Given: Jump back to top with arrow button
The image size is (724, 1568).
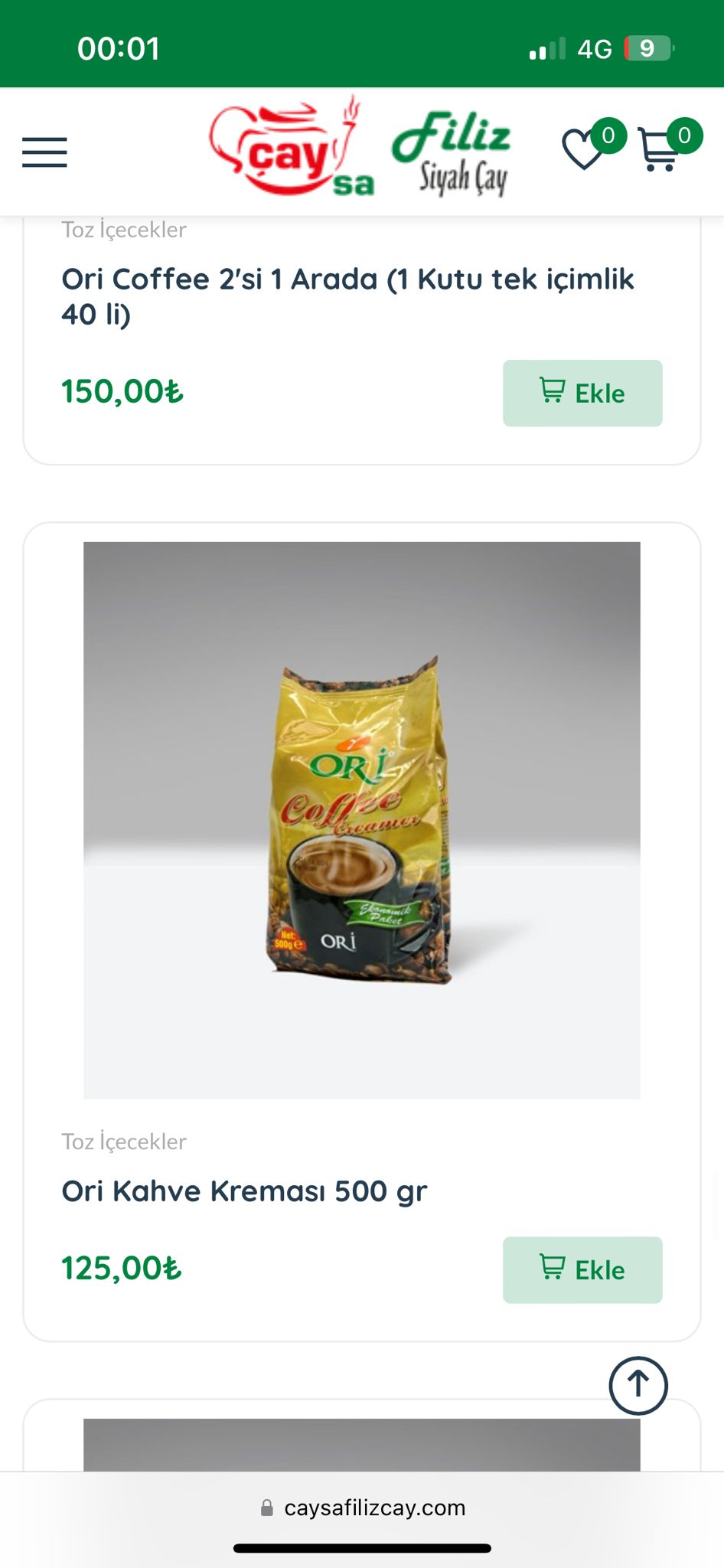Looking at the screenshot, I should click(638, 1385).
